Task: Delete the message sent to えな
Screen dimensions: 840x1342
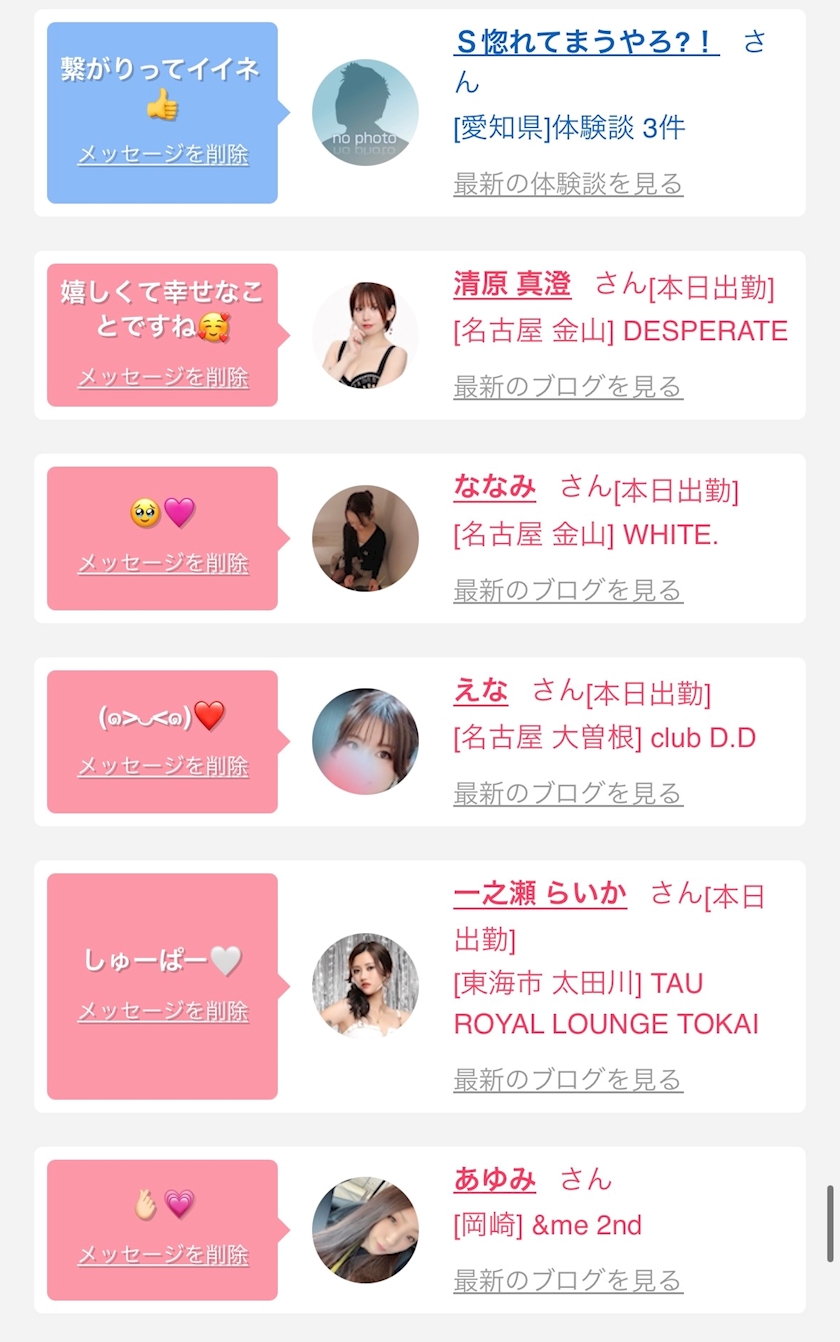Action: point(163,767)
